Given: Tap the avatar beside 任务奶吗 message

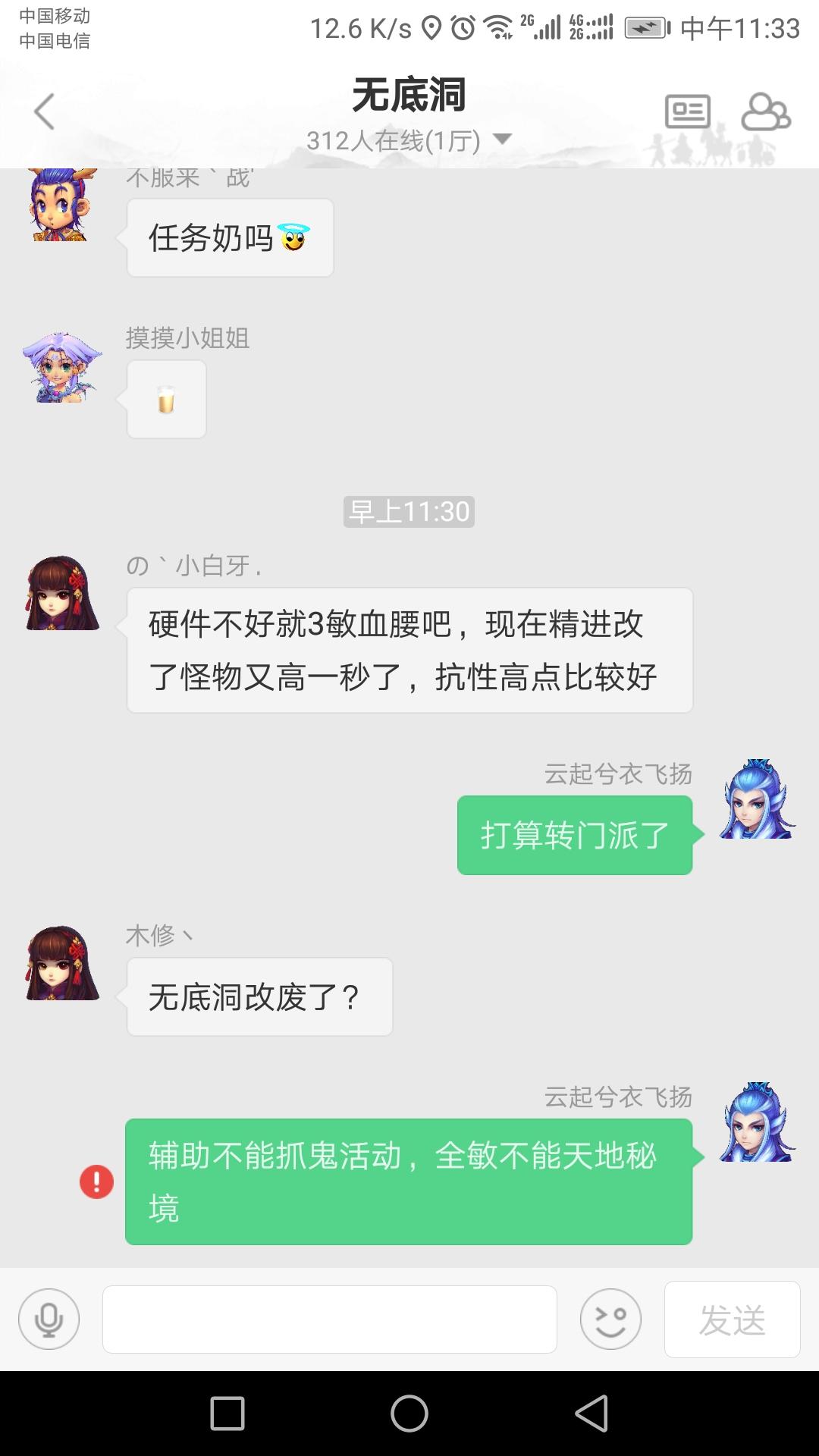Looking at the screenshot, I should (59, 205).
